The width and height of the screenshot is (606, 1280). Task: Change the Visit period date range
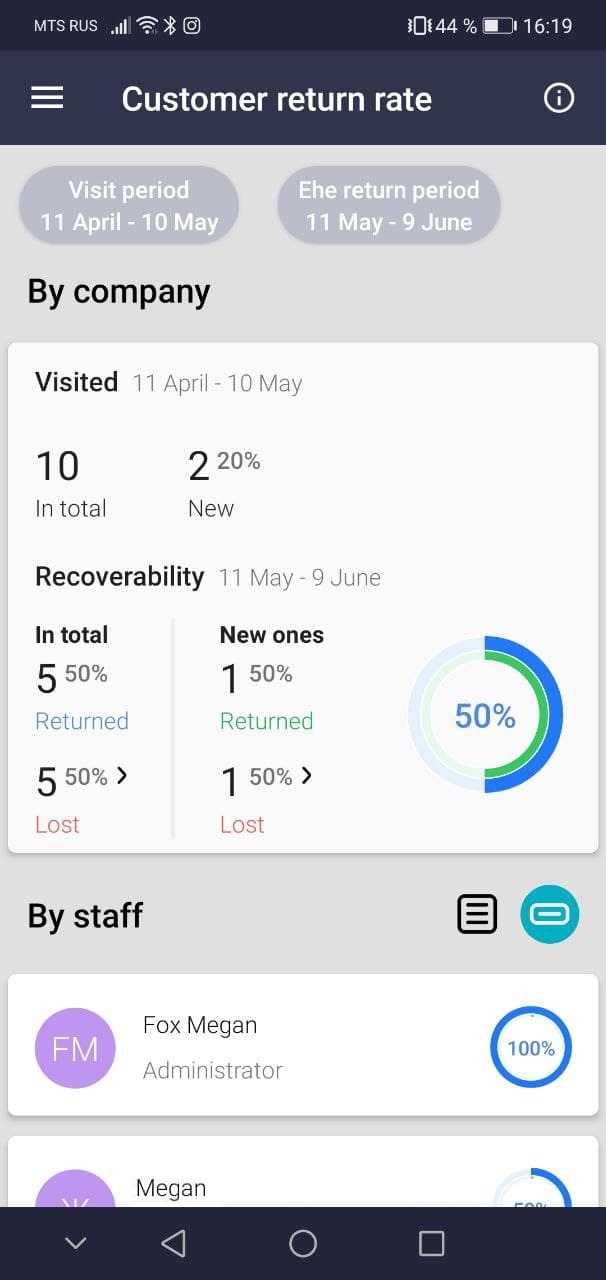click(129, 206)
